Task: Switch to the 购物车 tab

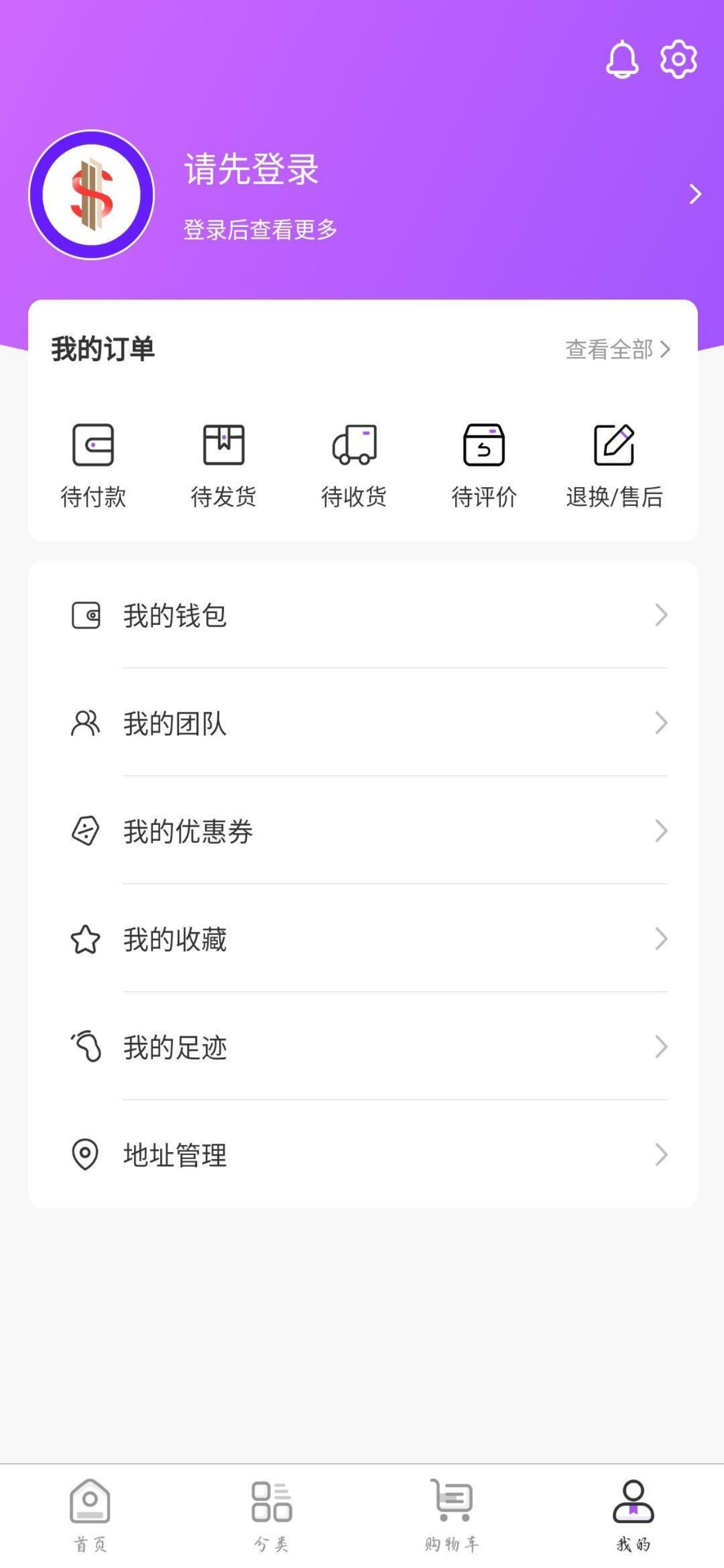Action: click(452, 1515)
